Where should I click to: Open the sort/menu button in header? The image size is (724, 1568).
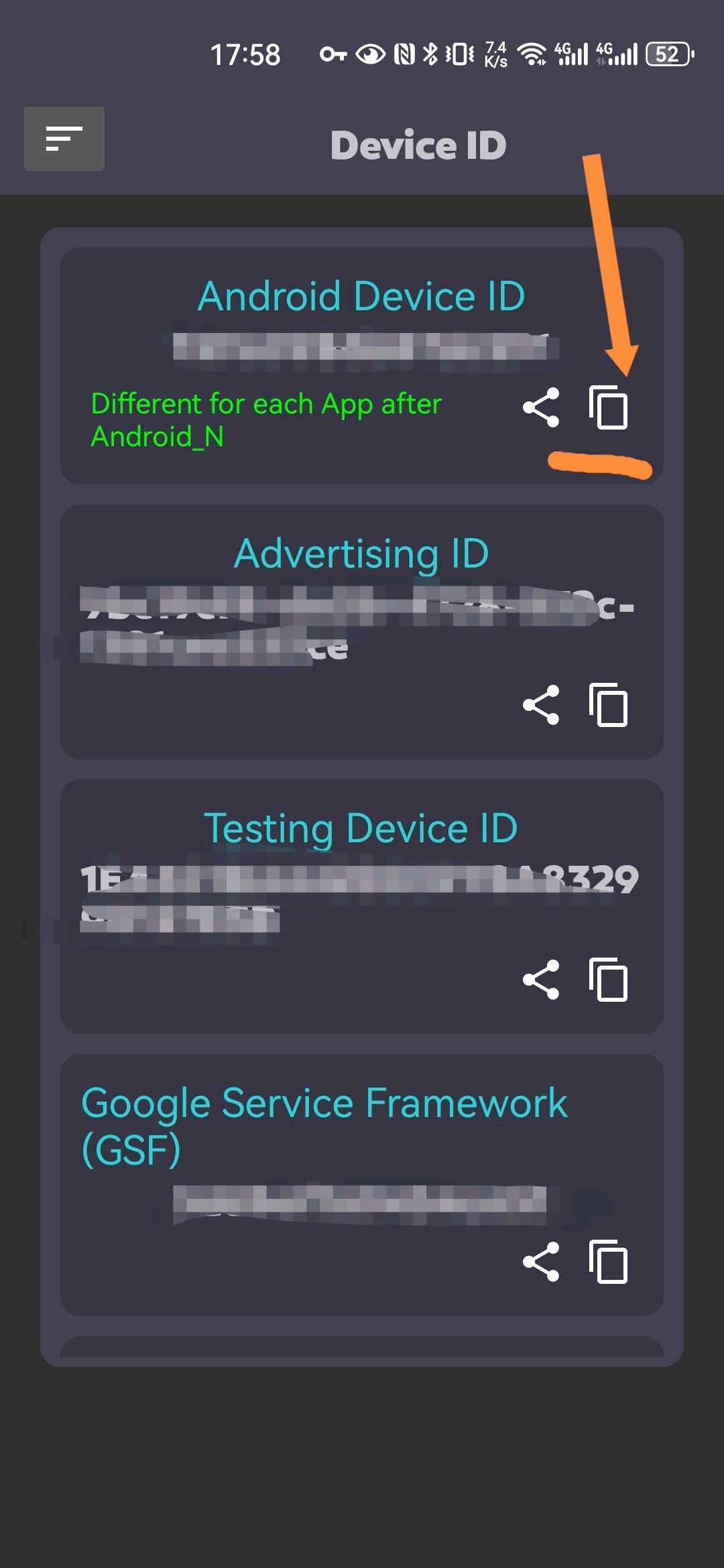[64, 139]
